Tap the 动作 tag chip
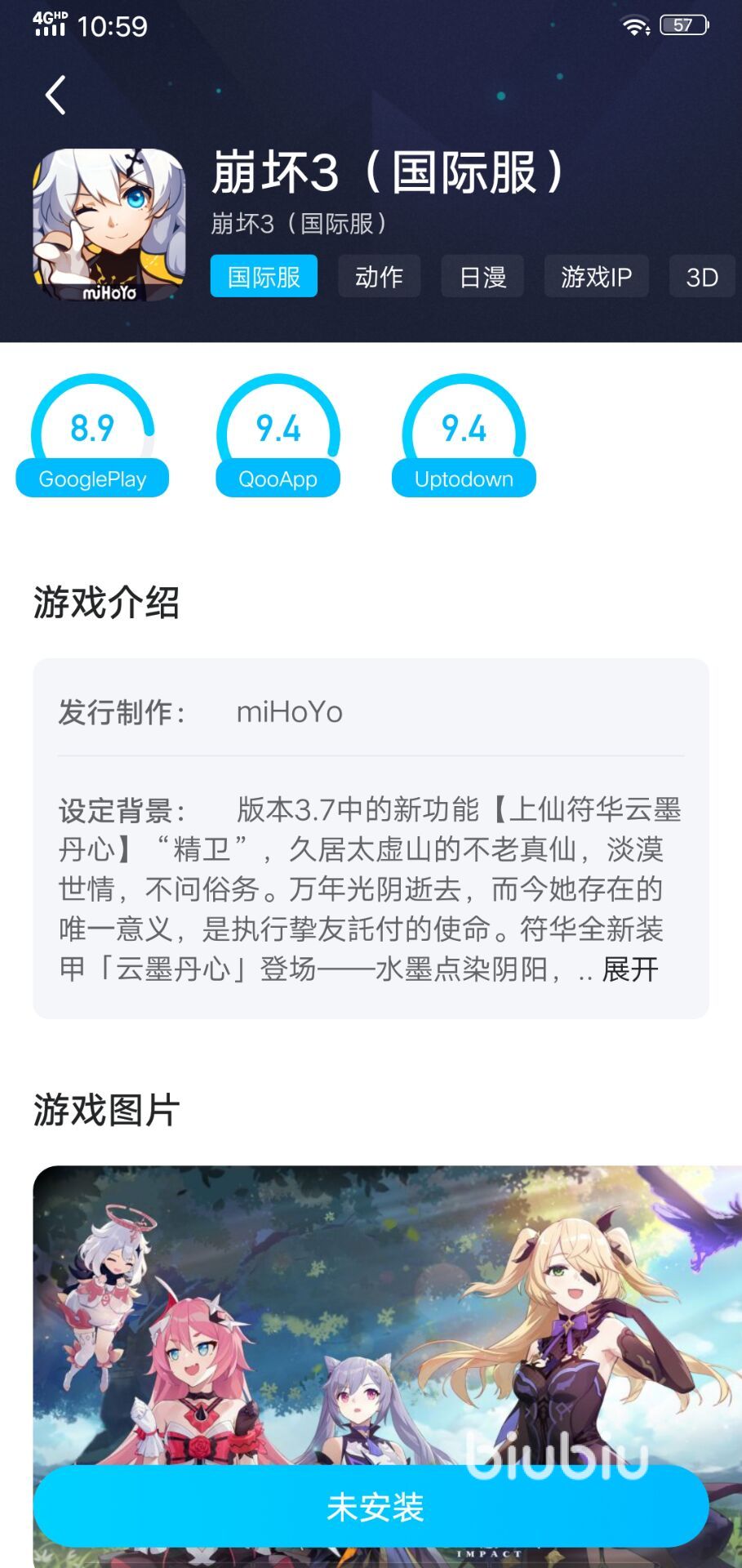The width and height of the screenshot is (742, 1568). pos(380,277)
